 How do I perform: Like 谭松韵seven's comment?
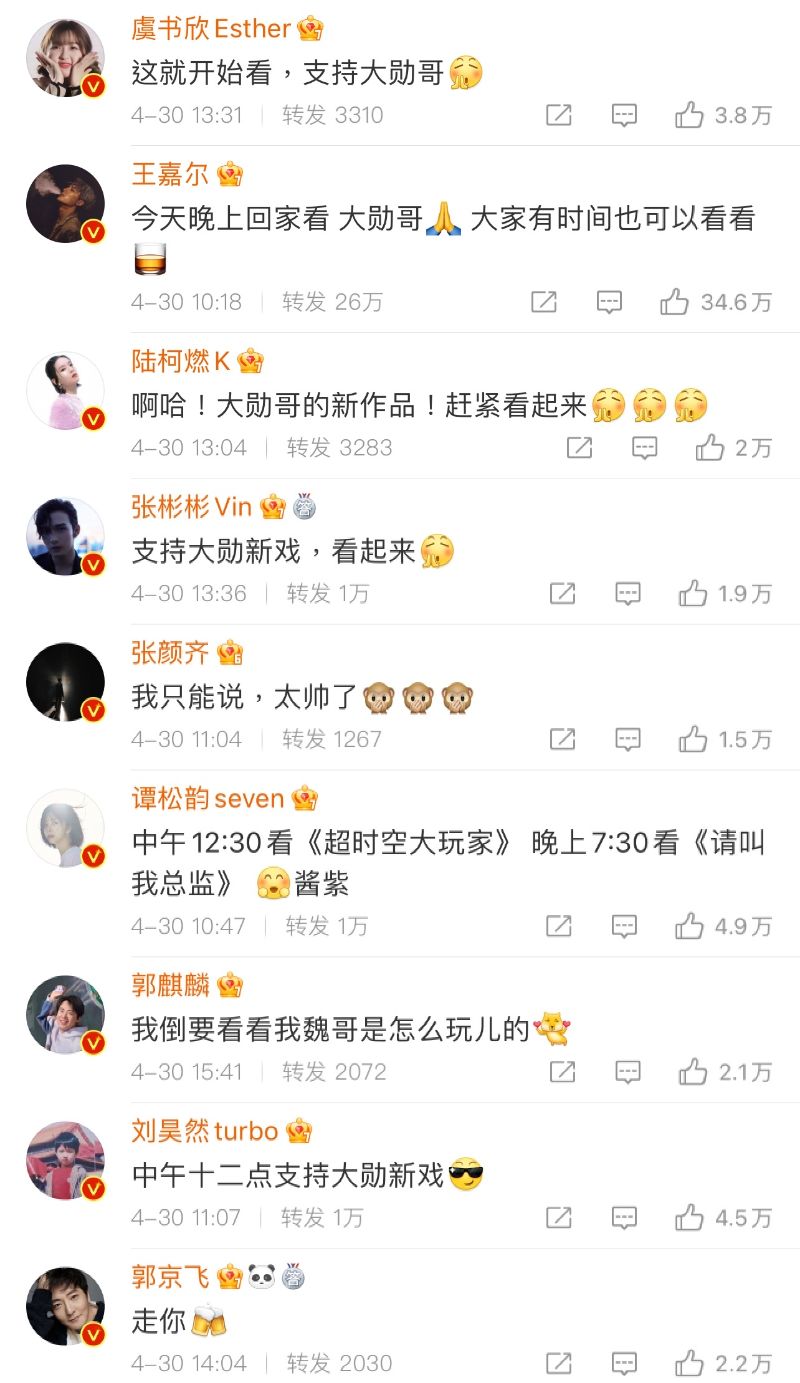pyautogui.click(x=690, y=926)
